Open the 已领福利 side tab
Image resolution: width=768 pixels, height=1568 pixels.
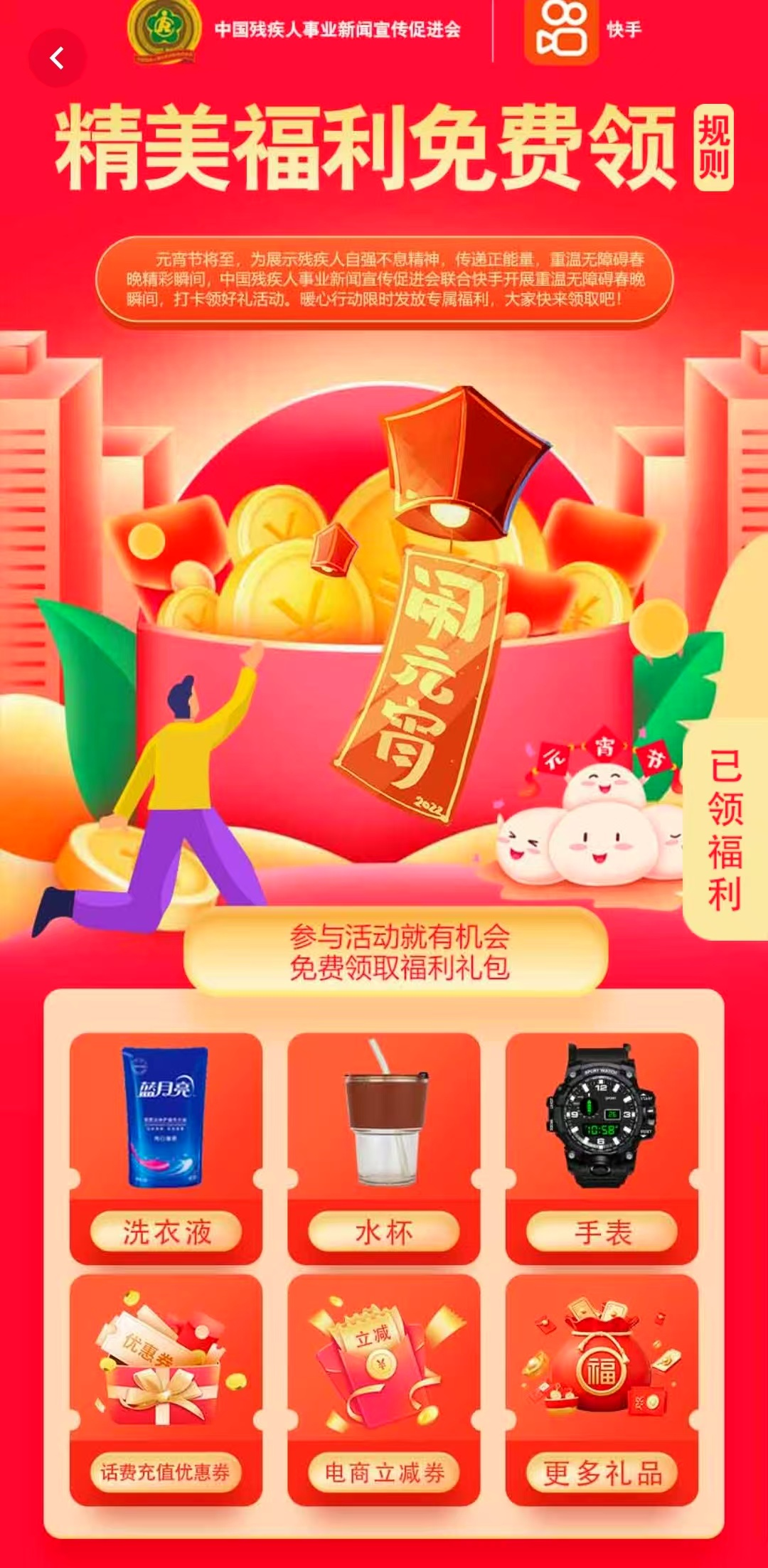coord(725,829)
